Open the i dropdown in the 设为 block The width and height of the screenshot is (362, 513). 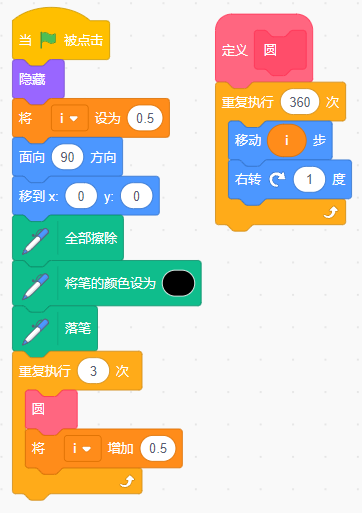(70, 118)
